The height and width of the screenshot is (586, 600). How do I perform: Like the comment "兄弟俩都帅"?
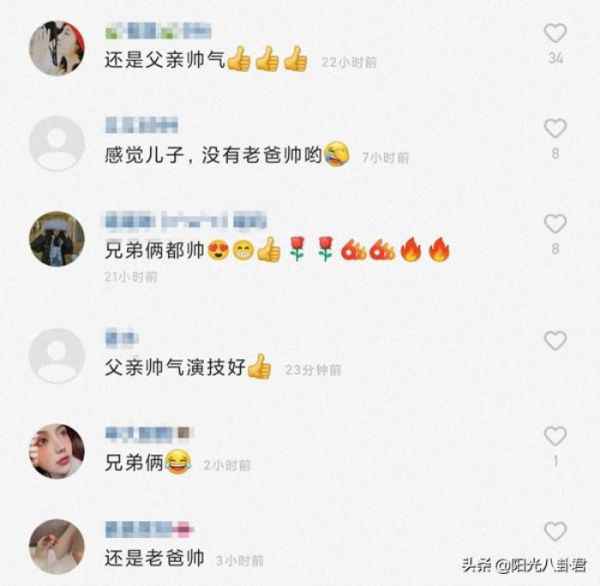point(555,223)
